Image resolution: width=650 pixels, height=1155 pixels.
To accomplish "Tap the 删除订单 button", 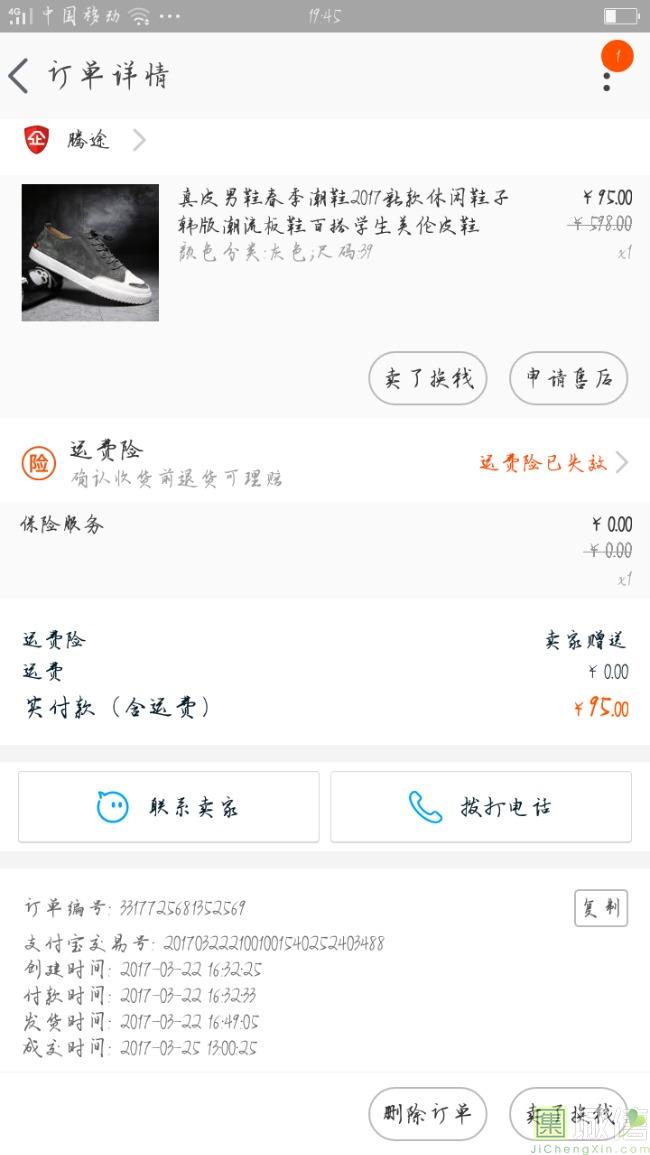I will [428, 1114].
